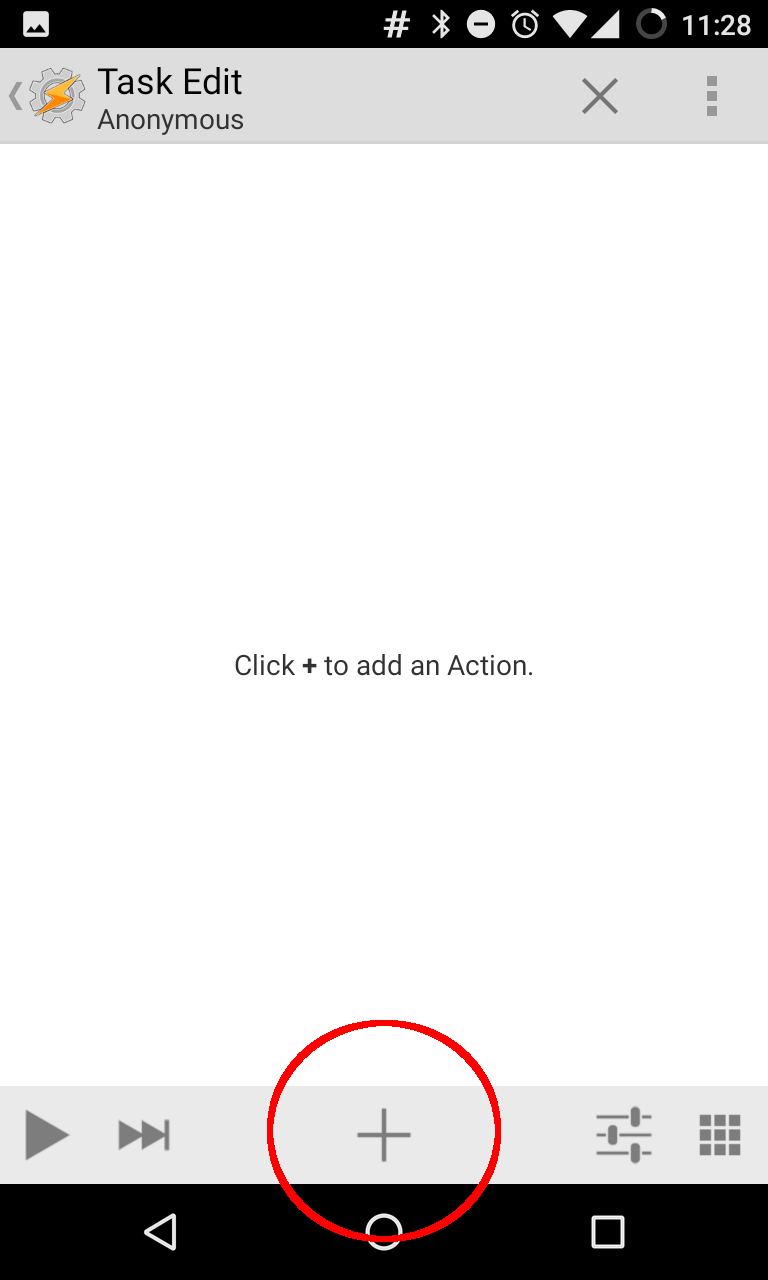This screenshot has height=1280, width=768.
Task: Choose a task icon via grid button
Action: coord(719,1135)
